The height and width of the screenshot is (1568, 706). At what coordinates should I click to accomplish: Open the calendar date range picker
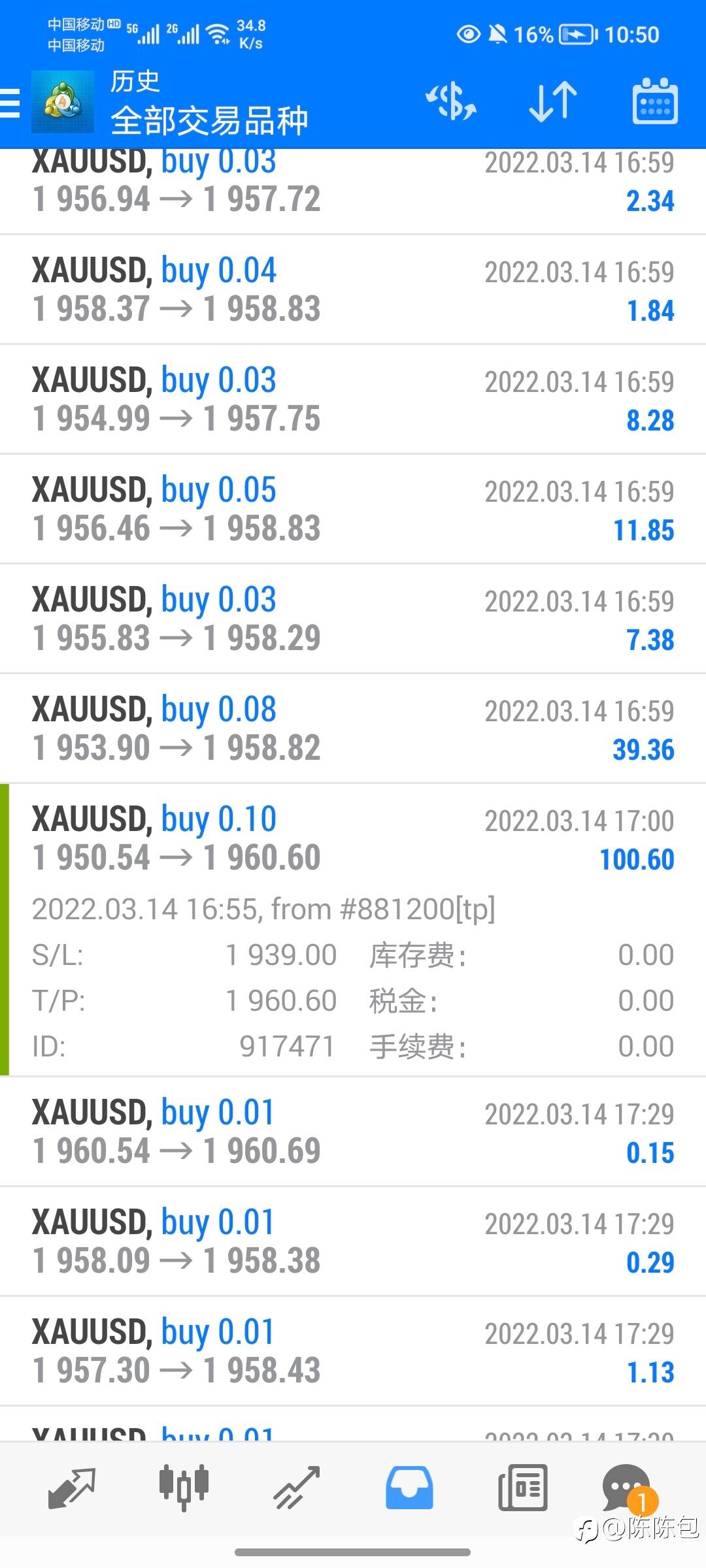pos(655,102)
